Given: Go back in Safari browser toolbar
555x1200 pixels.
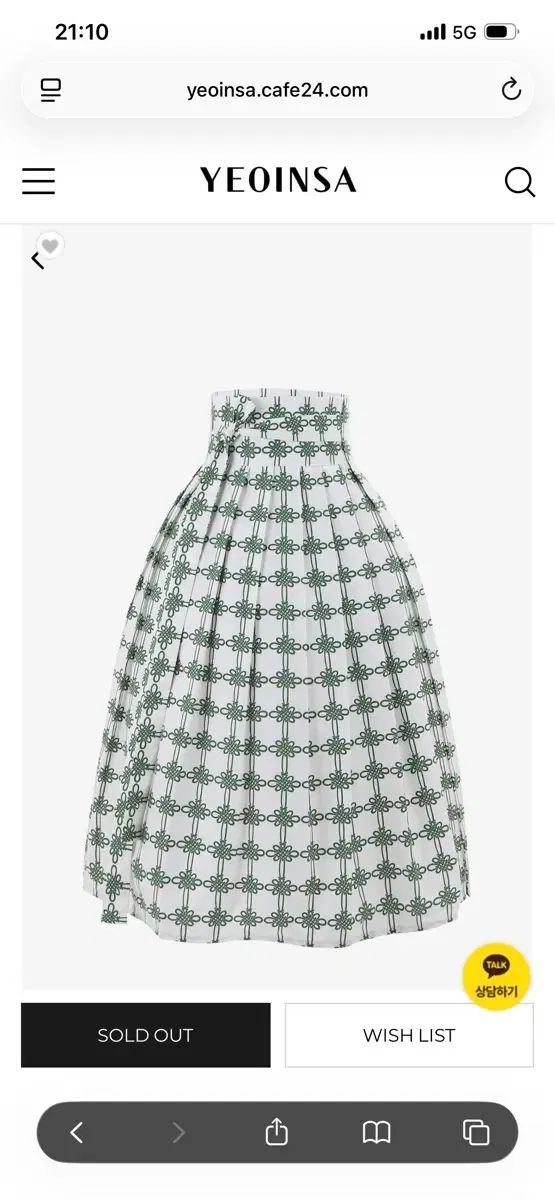Looking at the screenshot, I should 77,1132.
